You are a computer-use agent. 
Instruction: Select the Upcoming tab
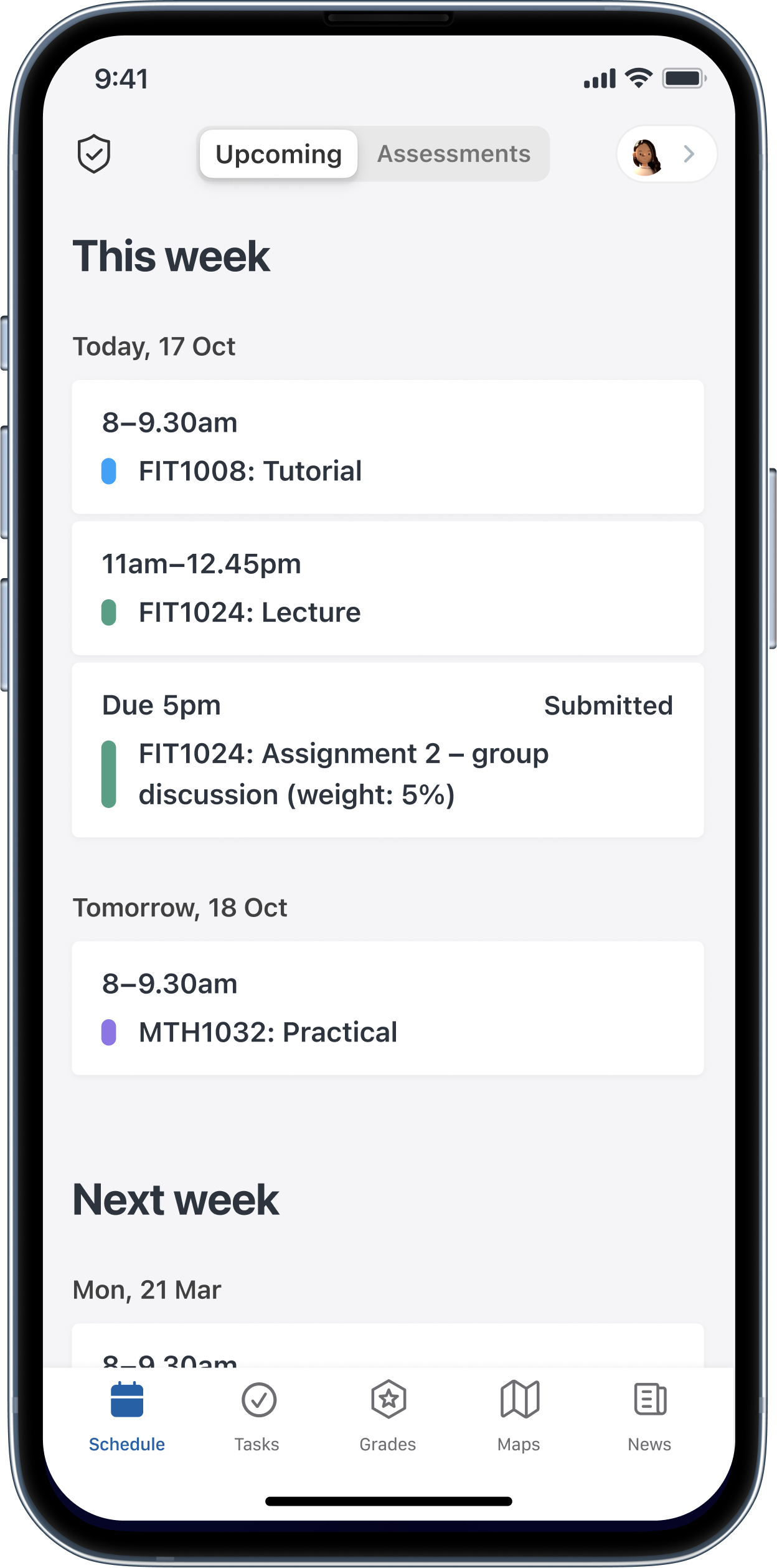278,153
